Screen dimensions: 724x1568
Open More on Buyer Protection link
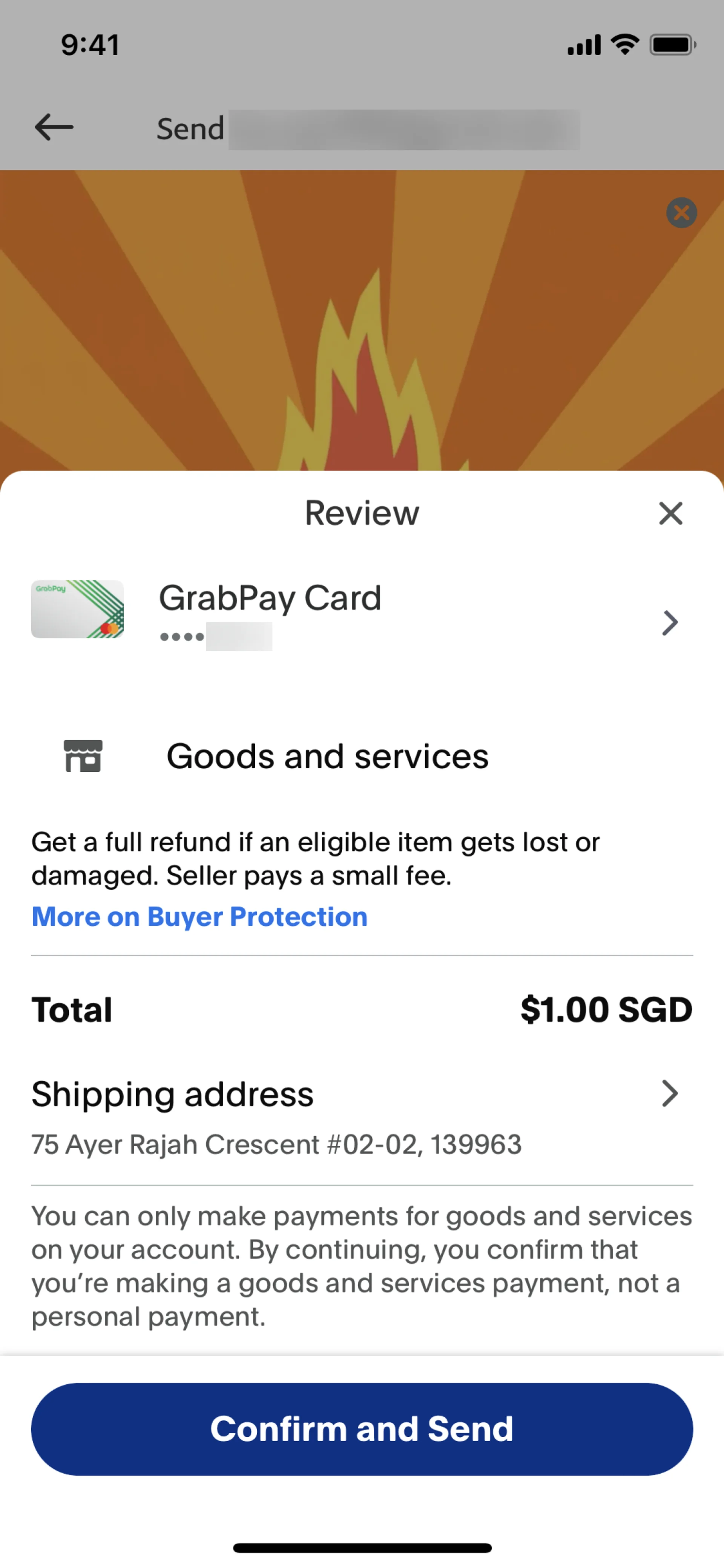(199, 917)
